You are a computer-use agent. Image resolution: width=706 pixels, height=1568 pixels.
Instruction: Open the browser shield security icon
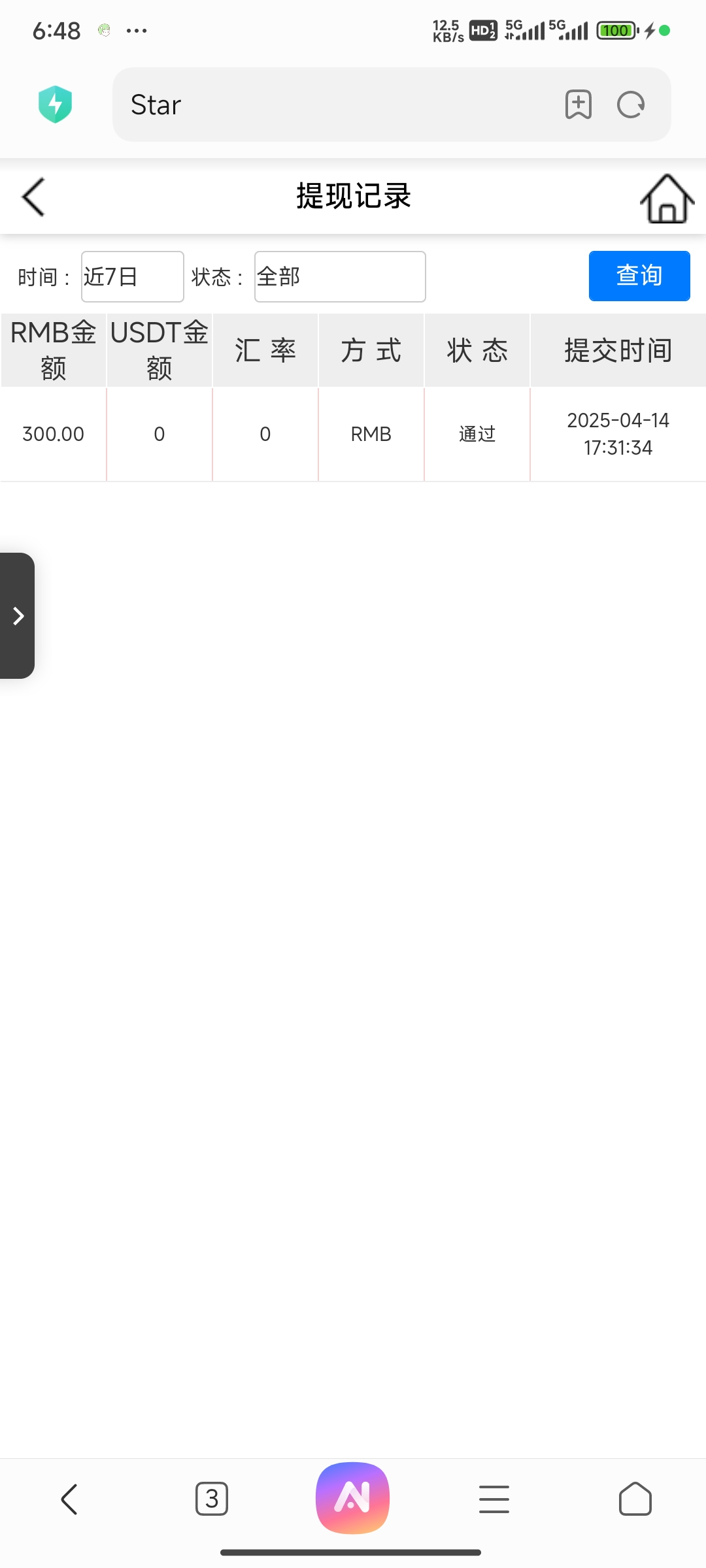click(56, 105)
